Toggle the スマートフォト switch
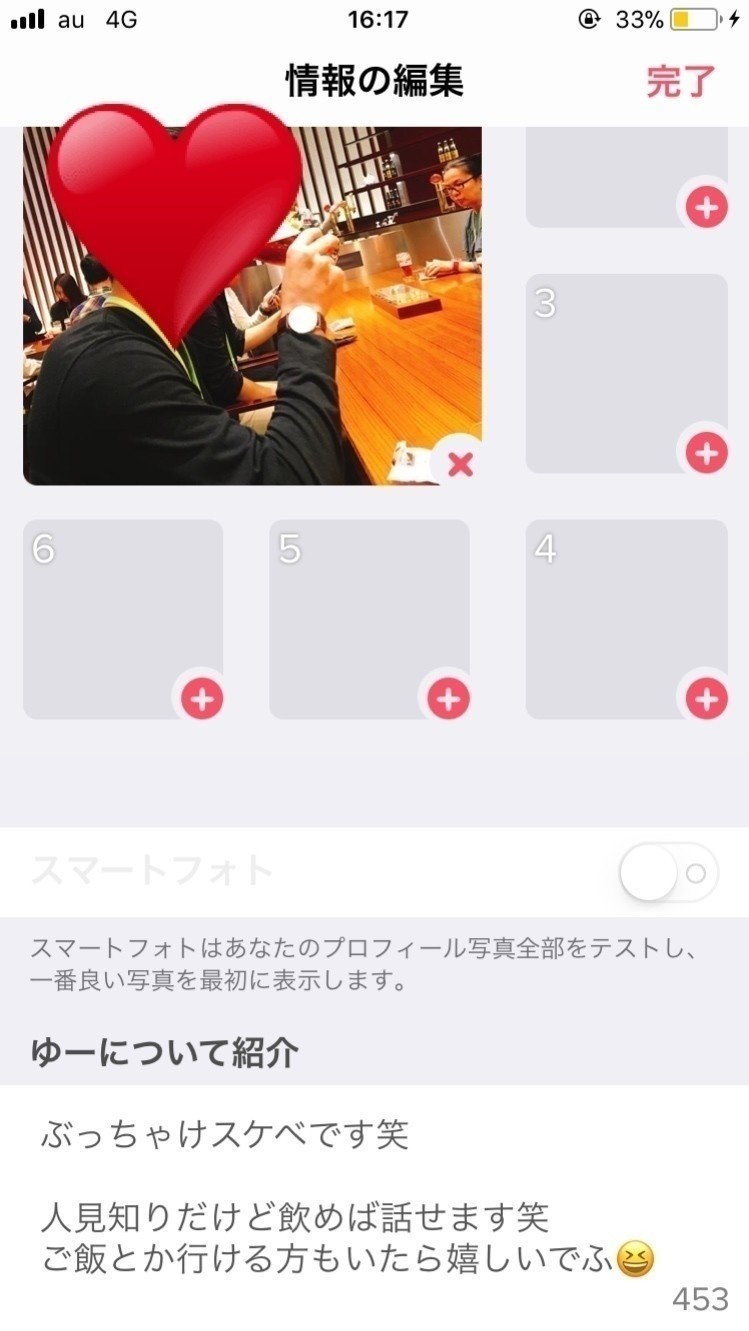Viewport: 749px width, 1331px height. pyautogui.click(x=669, y=872)
